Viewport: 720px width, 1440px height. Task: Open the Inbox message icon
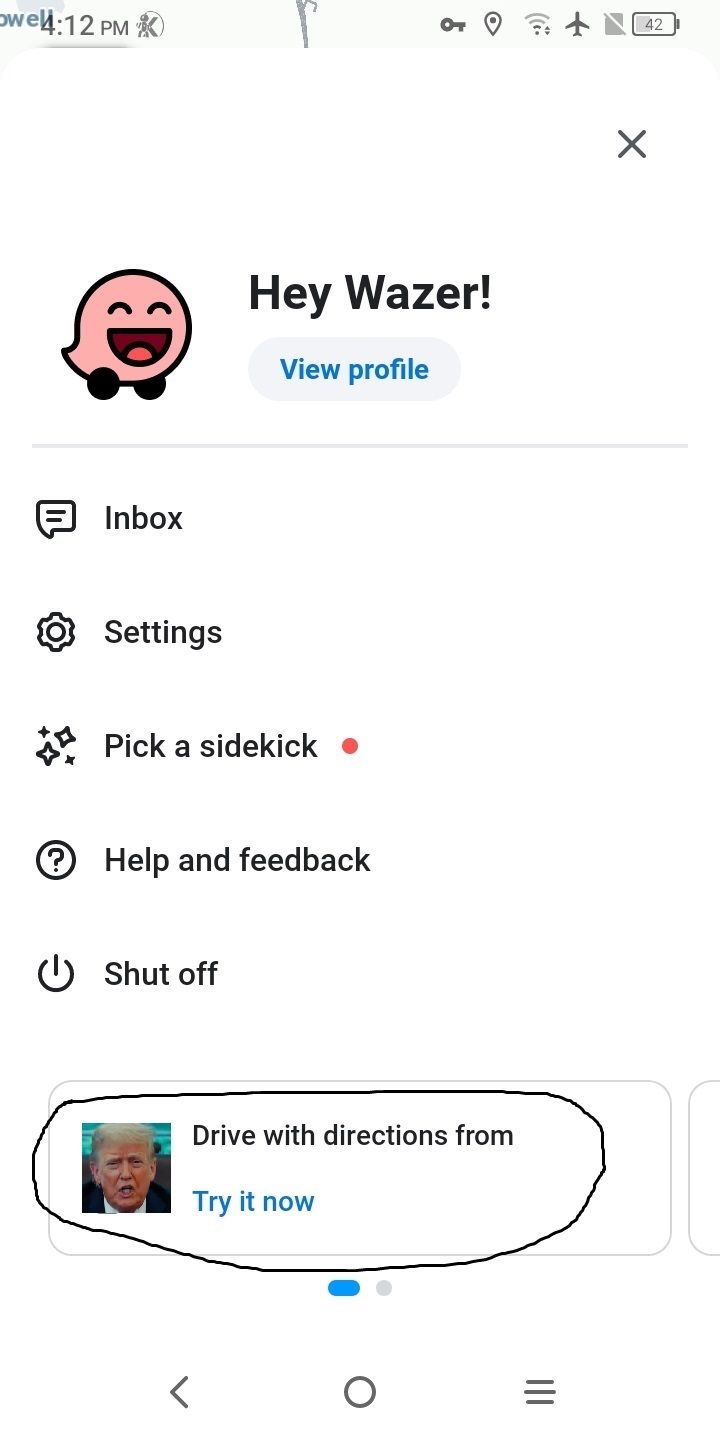click(x=55, y=518)
